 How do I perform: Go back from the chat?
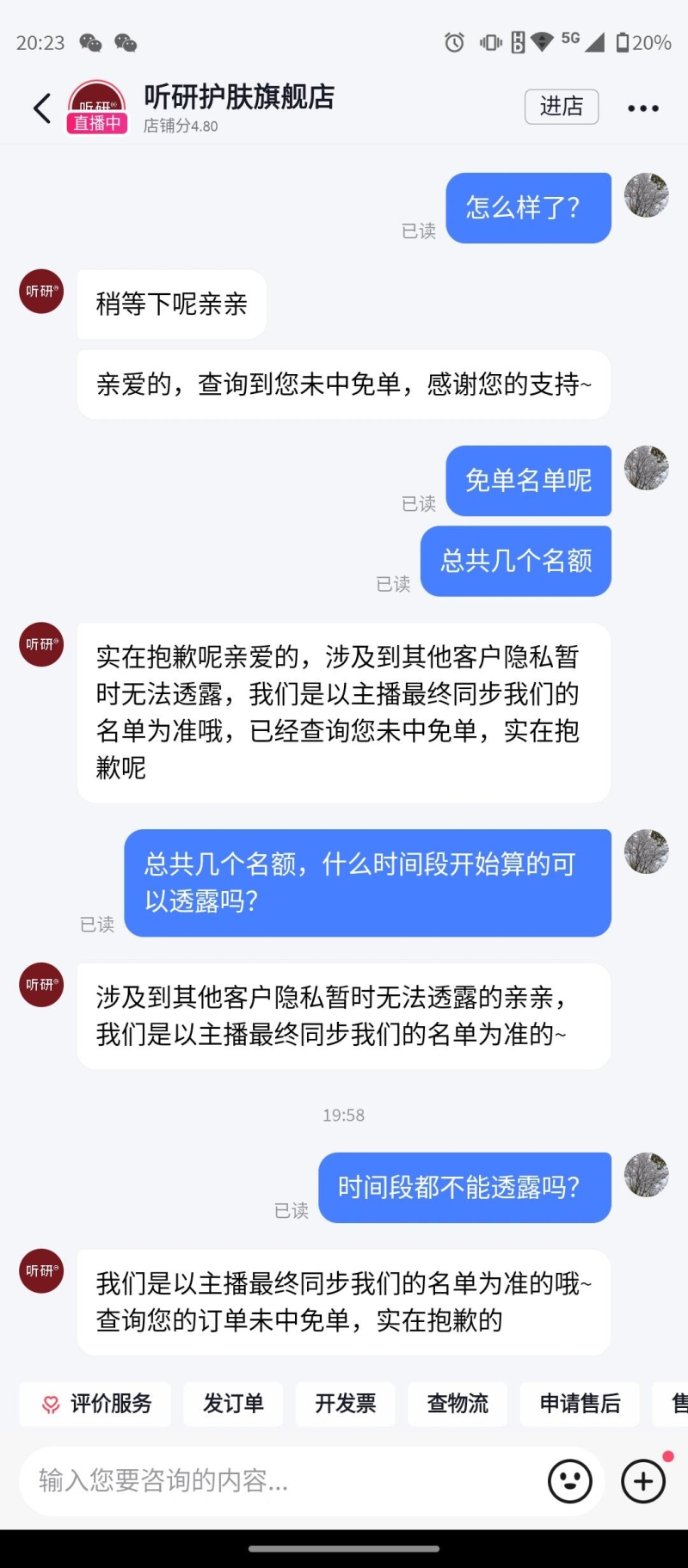[x=41, y=108]
